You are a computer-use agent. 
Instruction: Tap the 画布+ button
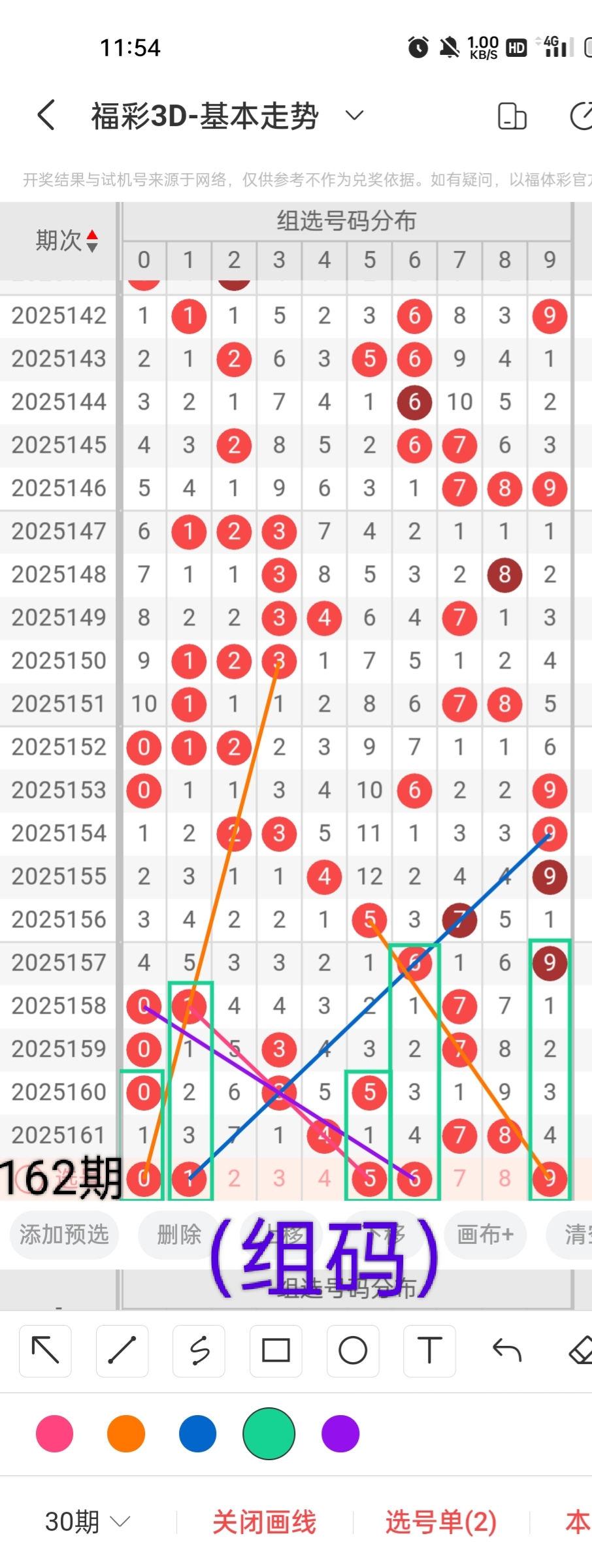tap(485, 1234)
